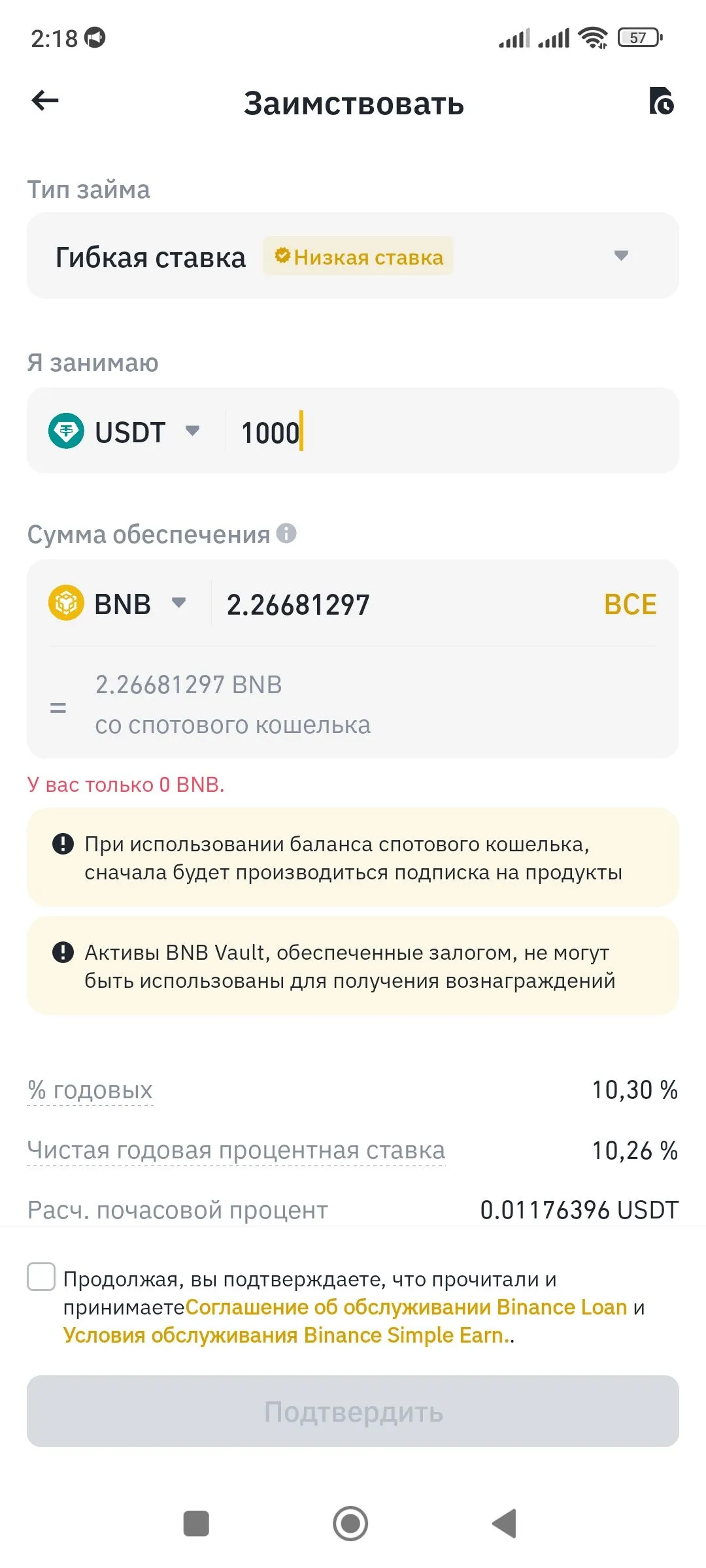
Task: Tap 'ВСЕ' to use the maximum collateral
Action: pyautogui.click(x=630, y=605)
